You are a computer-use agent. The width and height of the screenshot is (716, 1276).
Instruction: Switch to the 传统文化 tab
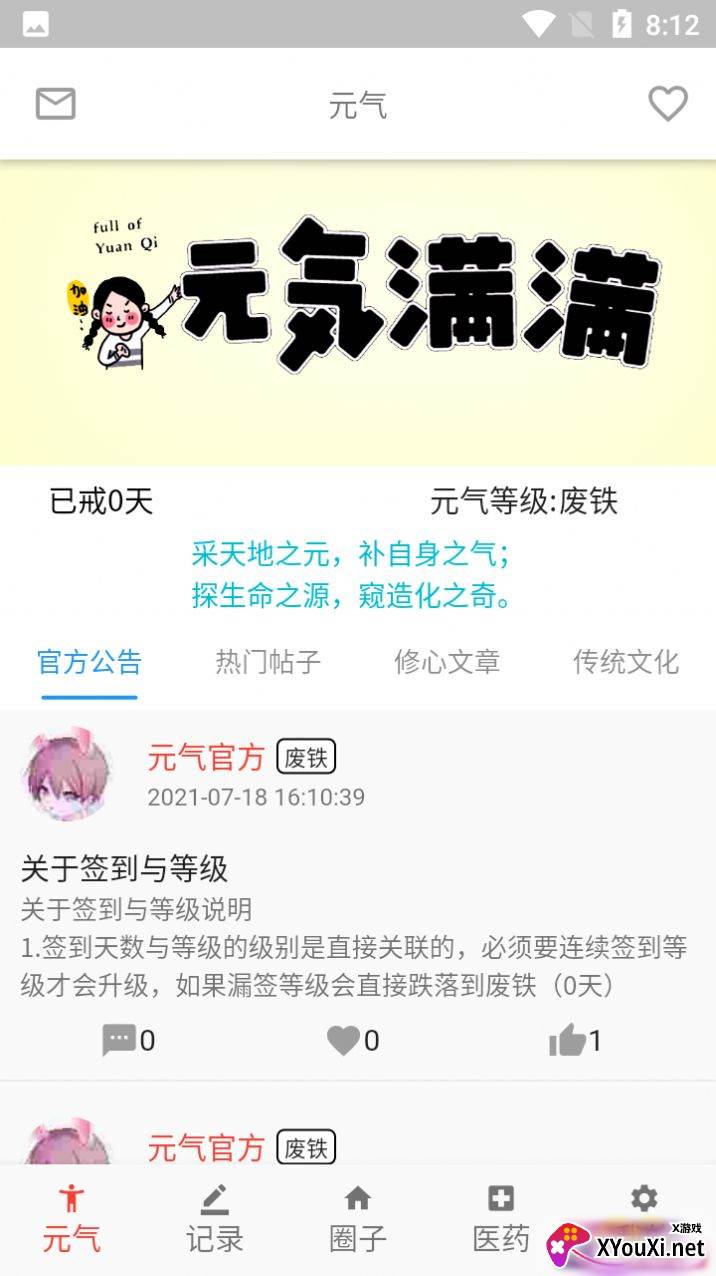[x=626, y=662]
